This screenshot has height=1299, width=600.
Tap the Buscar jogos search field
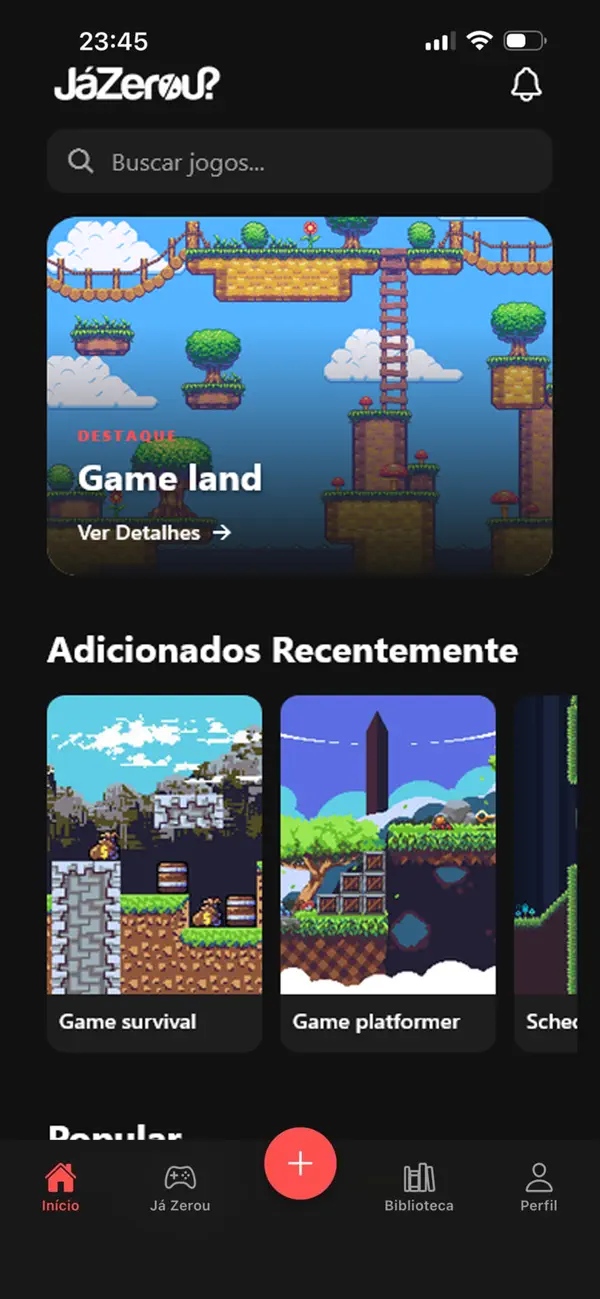[300, 161]
